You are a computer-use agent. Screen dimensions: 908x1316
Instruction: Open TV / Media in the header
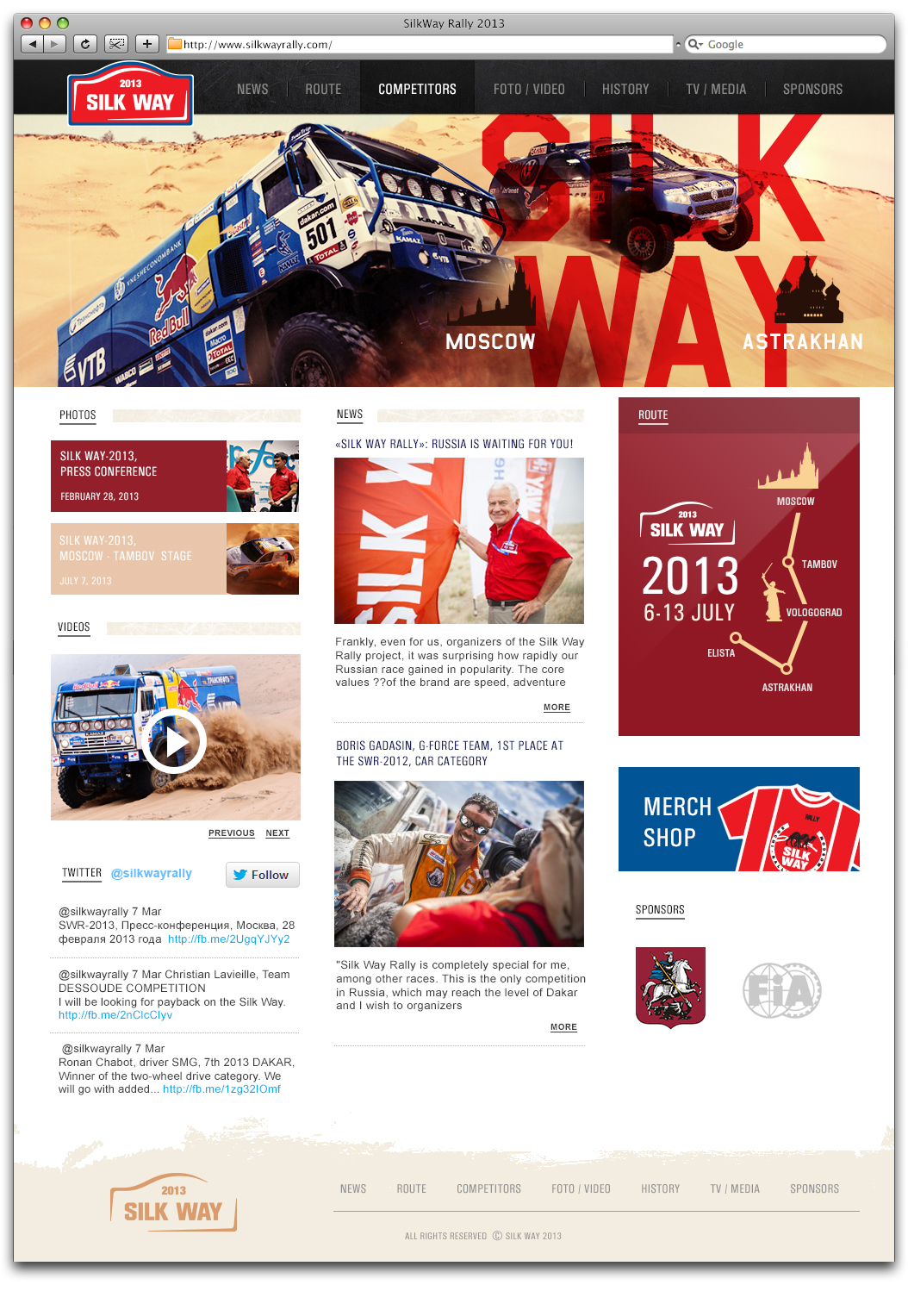click(716, 89)
